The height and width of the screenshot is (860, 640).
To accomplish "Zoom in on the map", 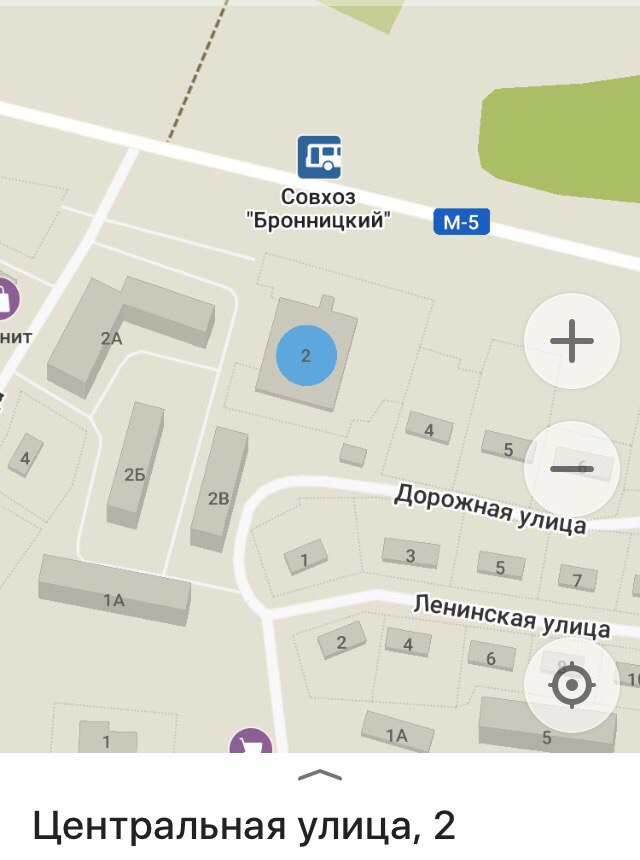I will click(x=572, y=341).
